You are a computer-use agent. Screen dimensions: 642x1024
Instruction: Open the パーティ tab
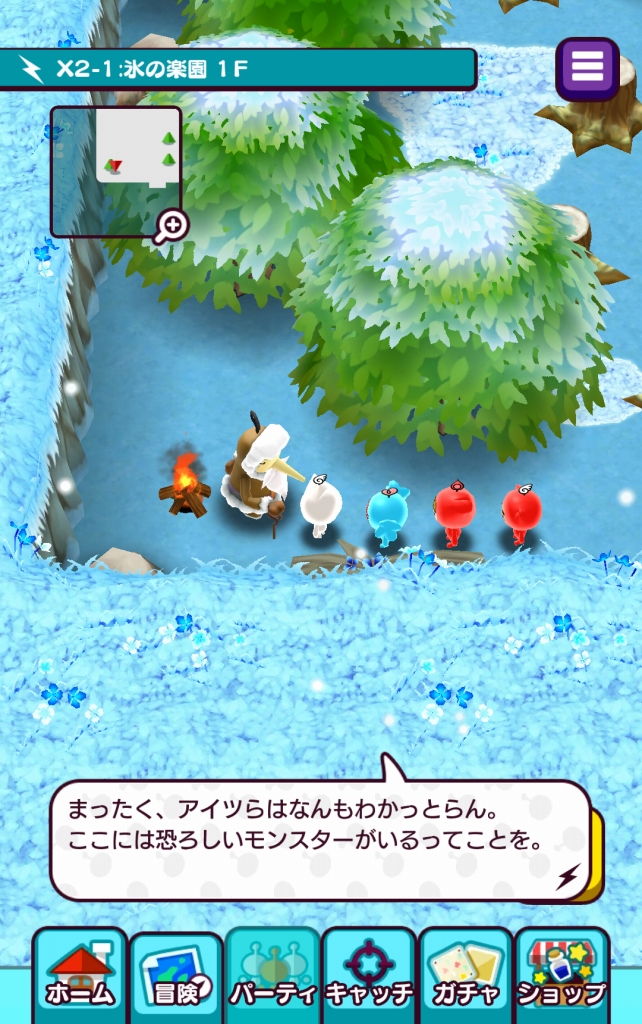click(x=272, y=975)
